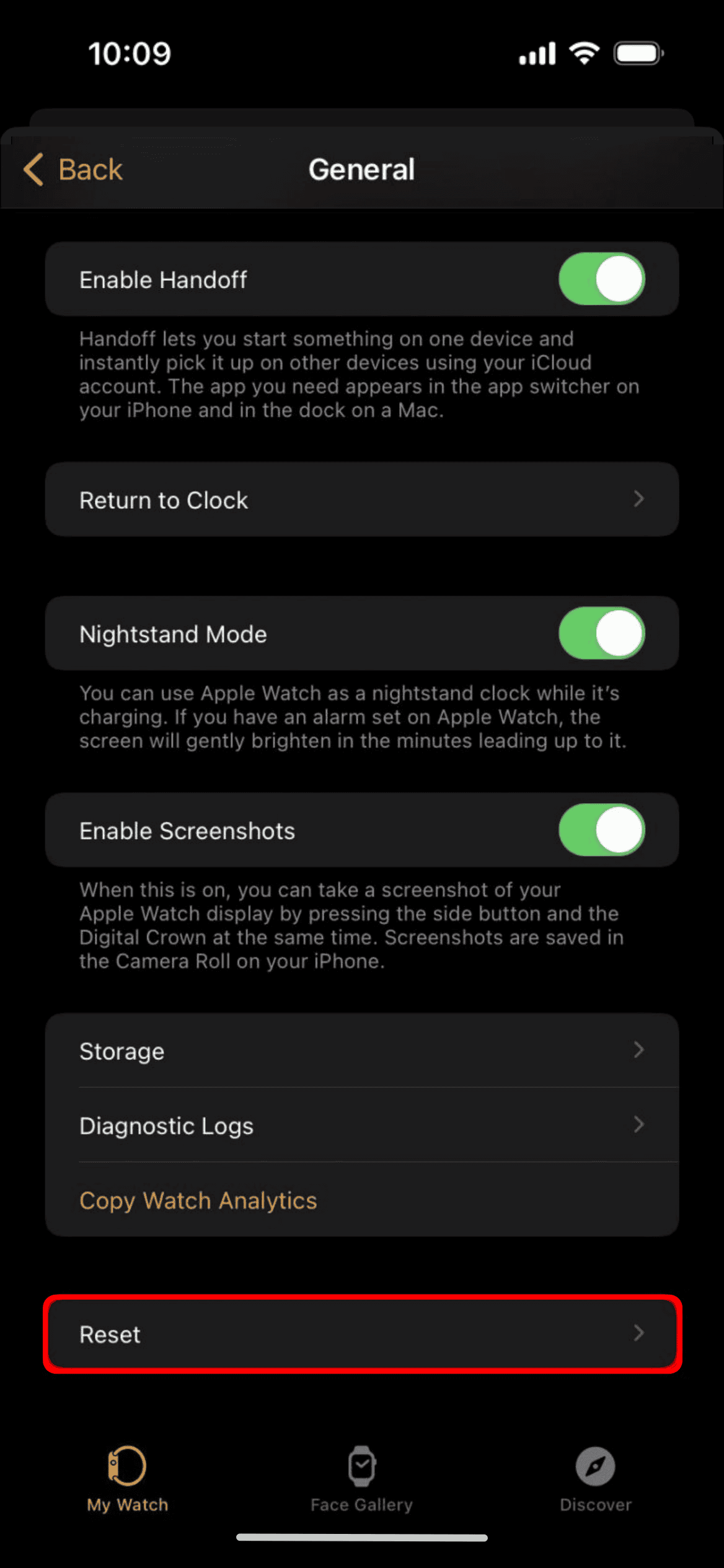View Diagnostic Logs

point(362,1125)
